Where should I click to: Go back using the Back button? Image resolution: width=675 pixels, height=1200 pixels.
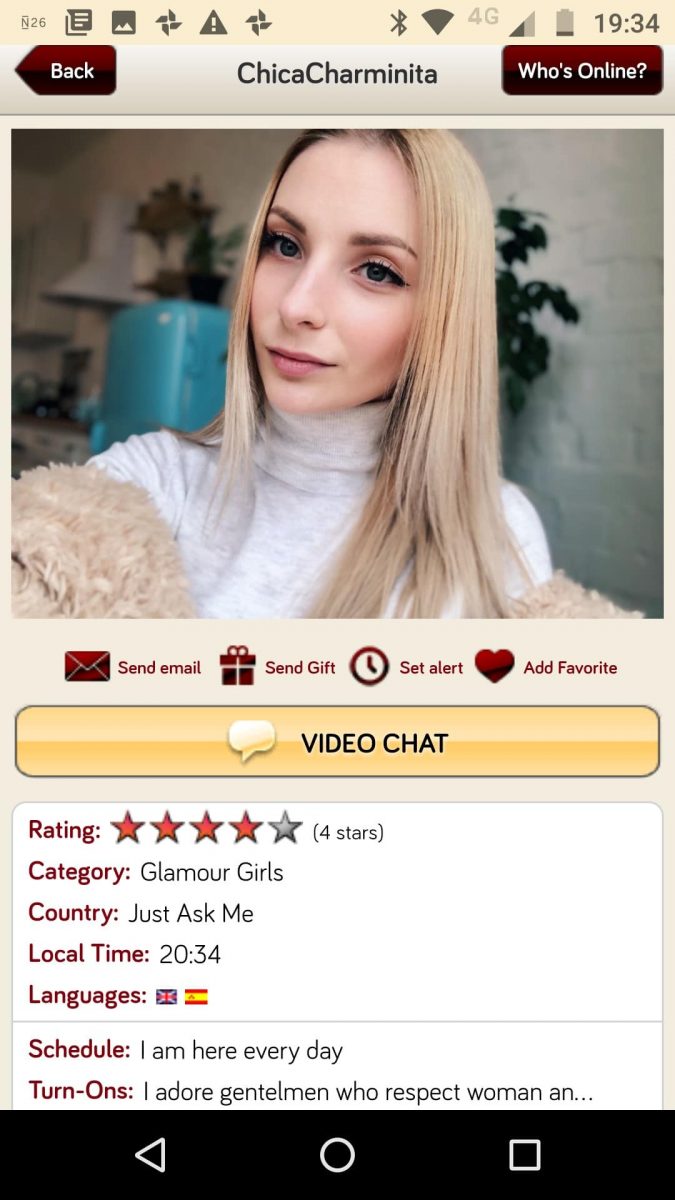click(66, 71)
